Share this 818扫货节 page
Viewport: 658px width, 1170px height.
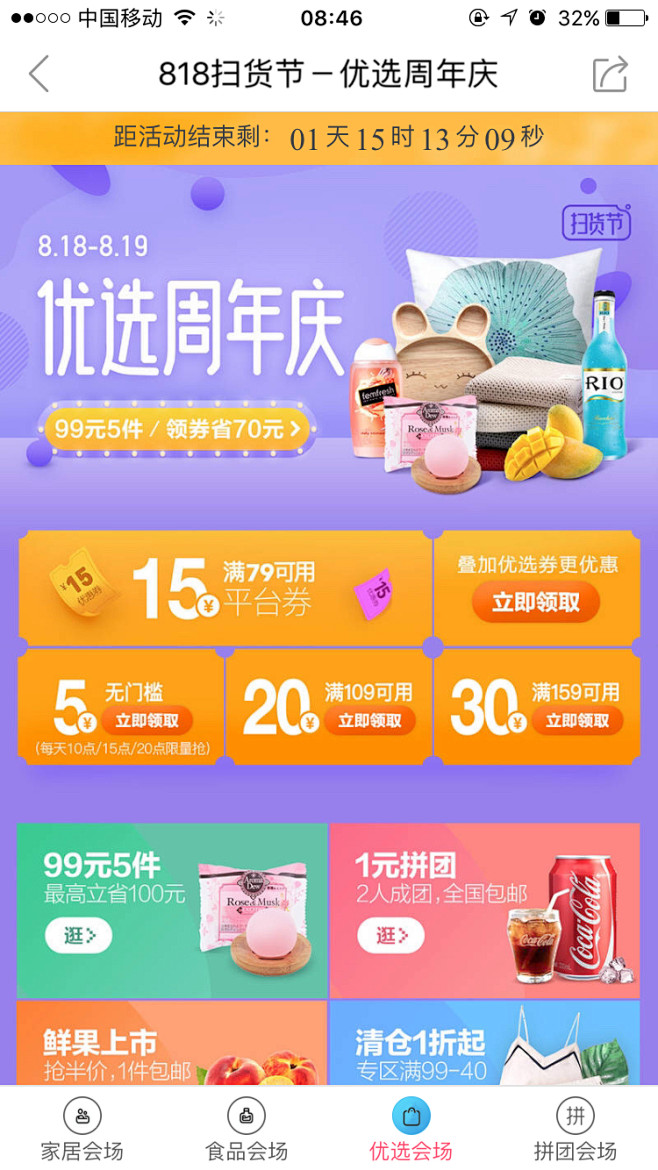610,74
